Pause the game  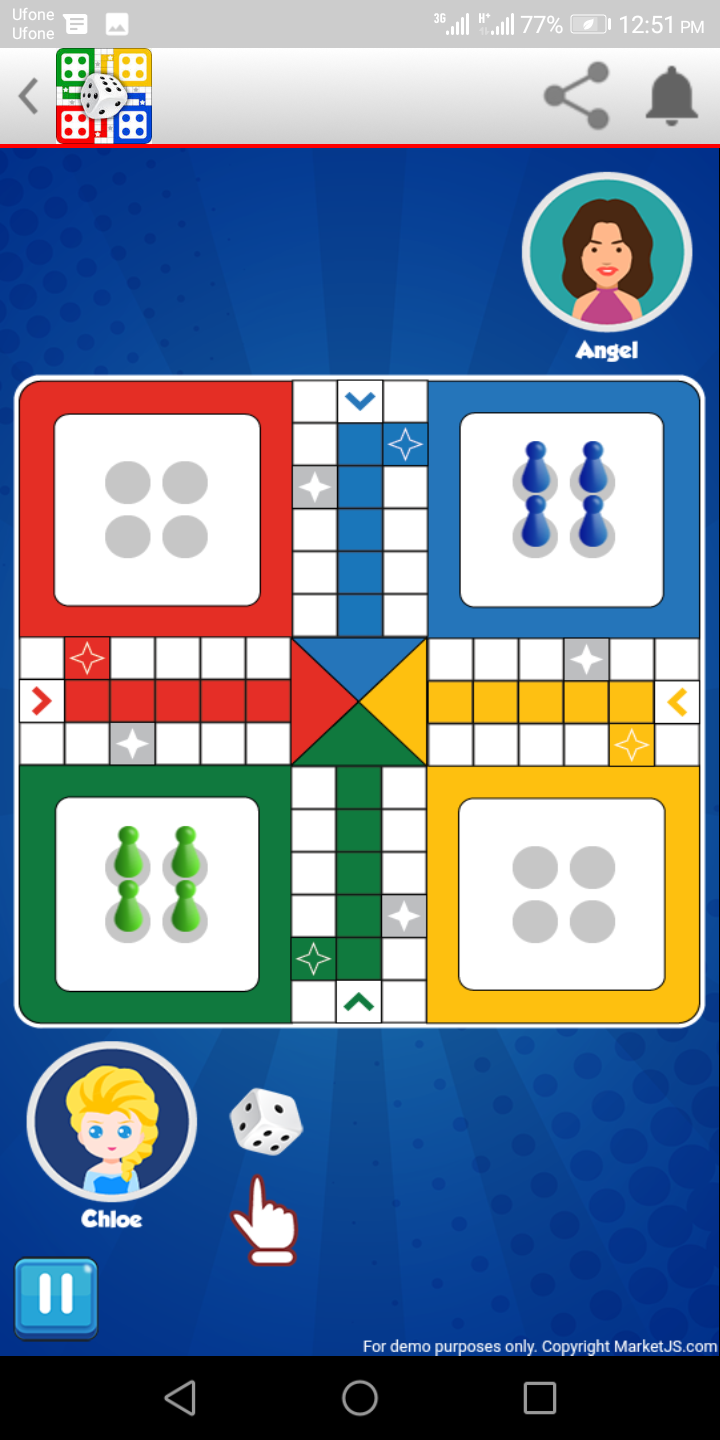point(56,1296)
